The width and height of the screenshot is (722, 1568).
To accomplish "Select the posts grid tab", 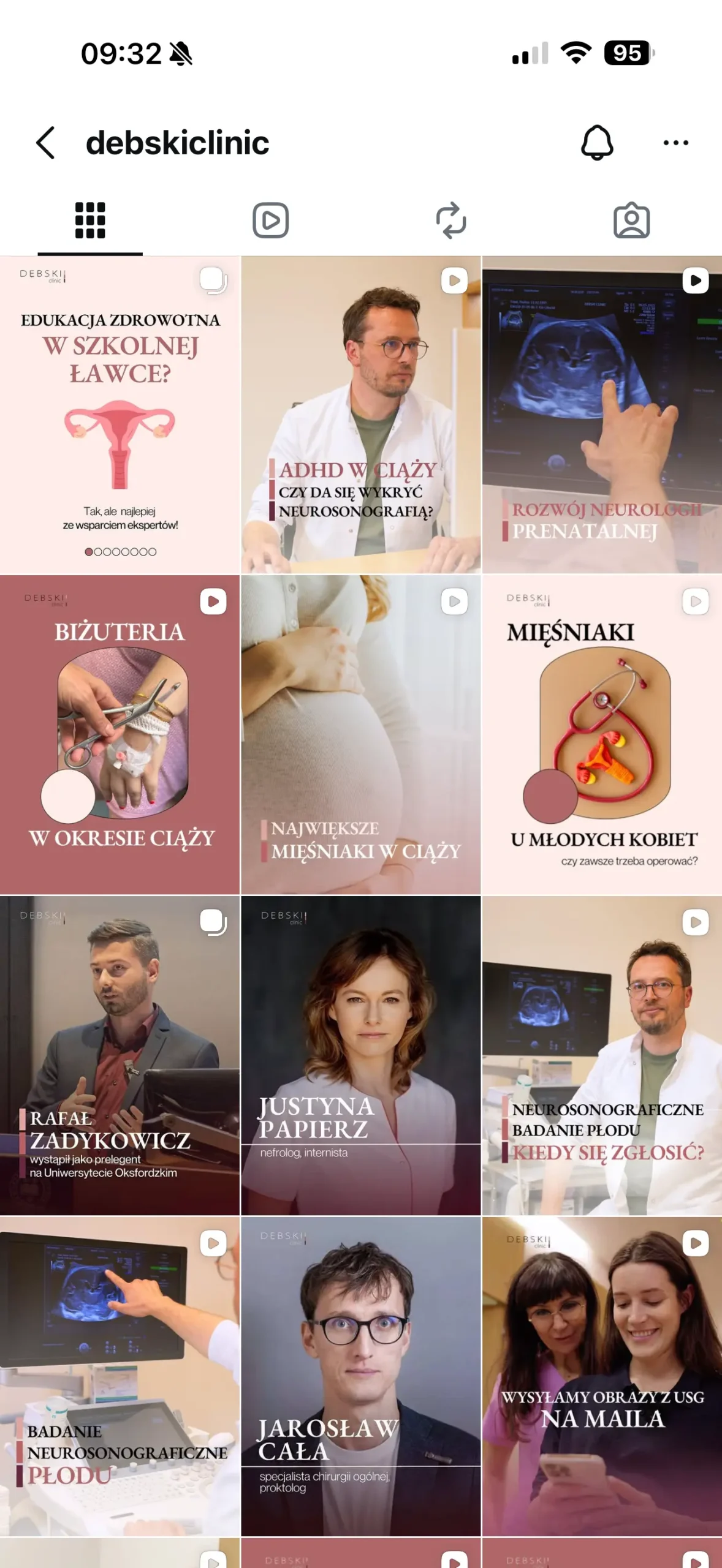I will (90, 221).
